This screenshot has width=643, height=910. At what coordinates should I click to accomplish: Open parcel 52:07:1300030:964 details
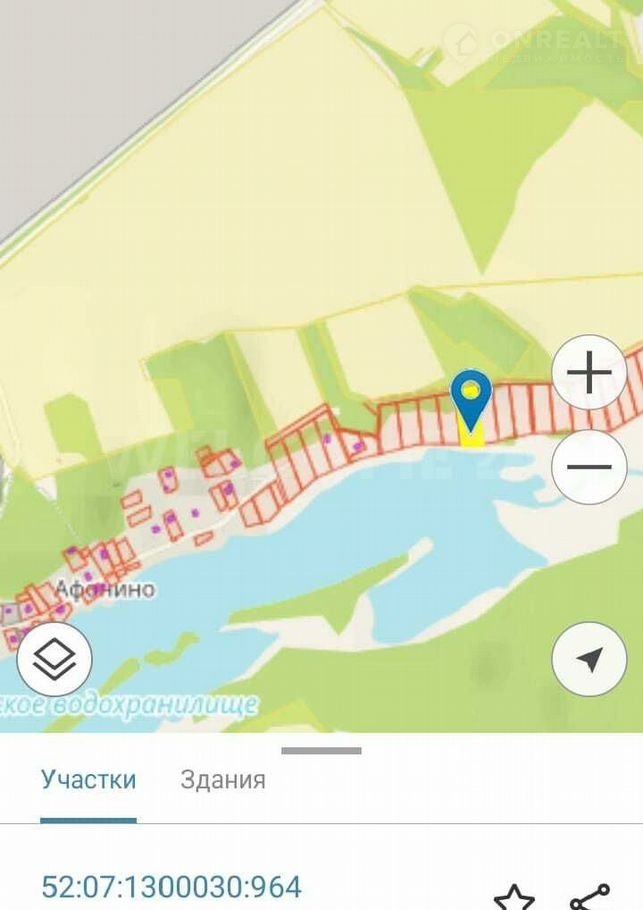click(171, 886)
